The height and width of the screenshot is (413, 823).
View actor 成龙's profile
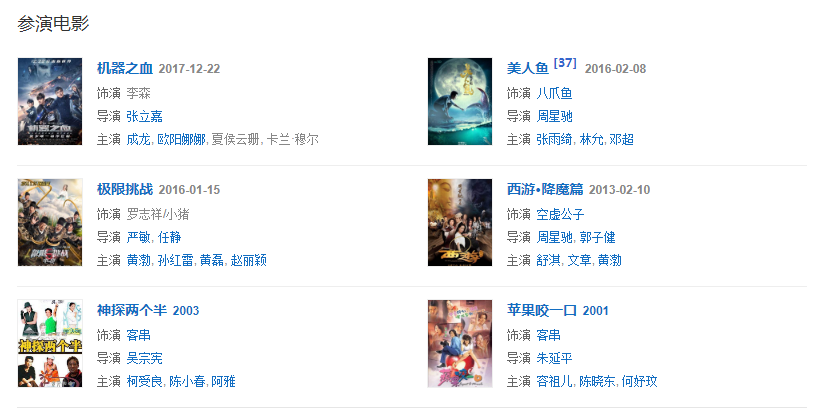click(138, 139)
